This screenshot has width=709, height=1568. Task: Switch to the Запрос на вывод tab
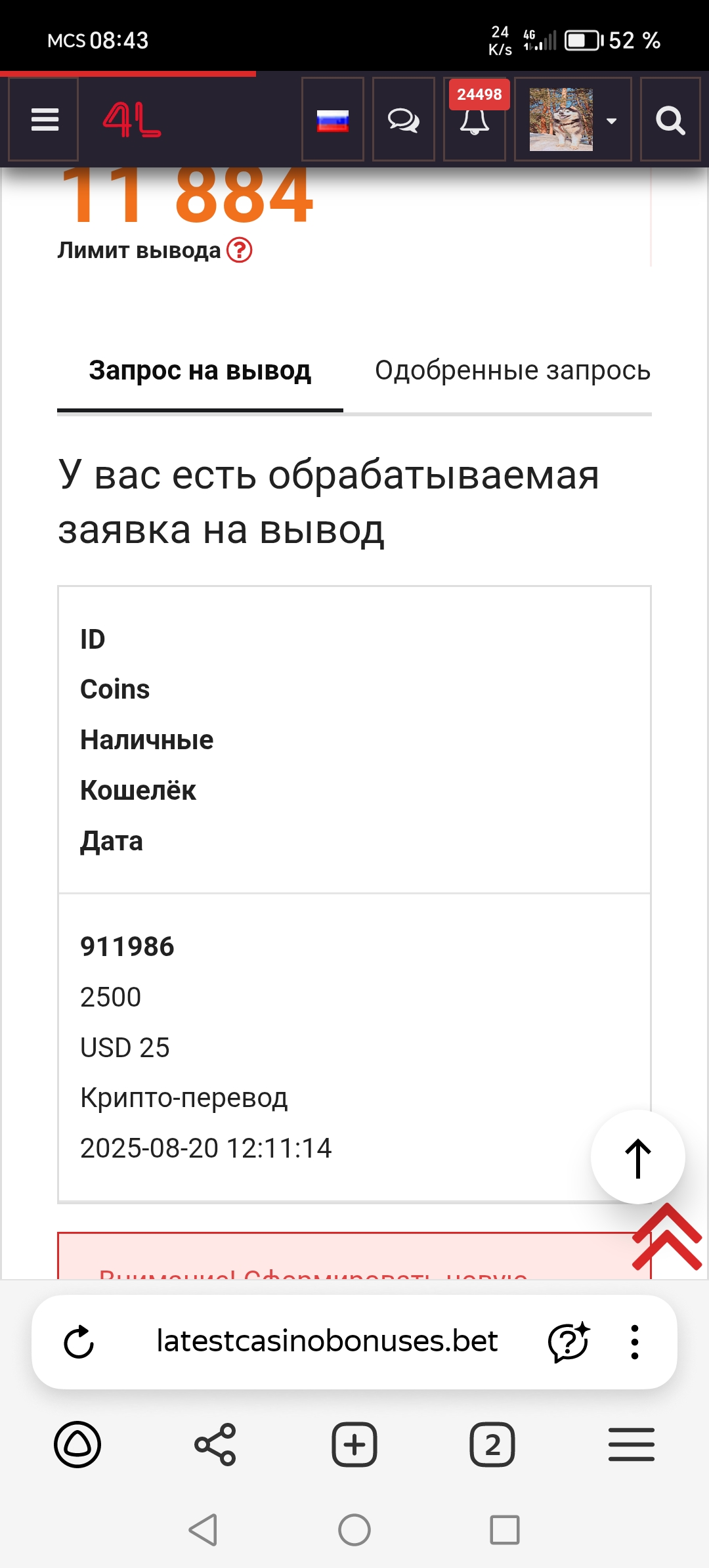click(x=200, y=371)
